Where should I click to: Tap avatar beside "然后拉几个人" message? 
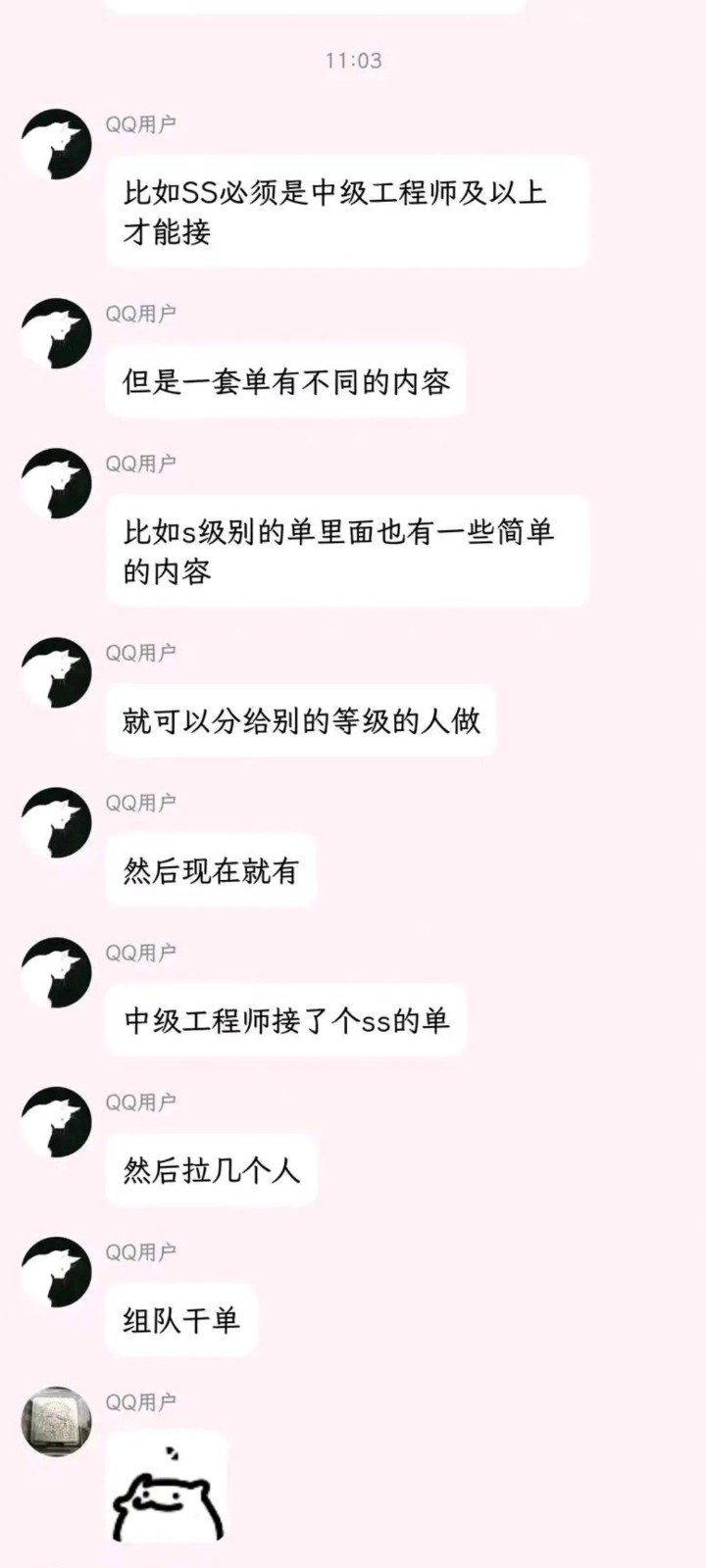pyautogui.click(x=57, y=1122)
